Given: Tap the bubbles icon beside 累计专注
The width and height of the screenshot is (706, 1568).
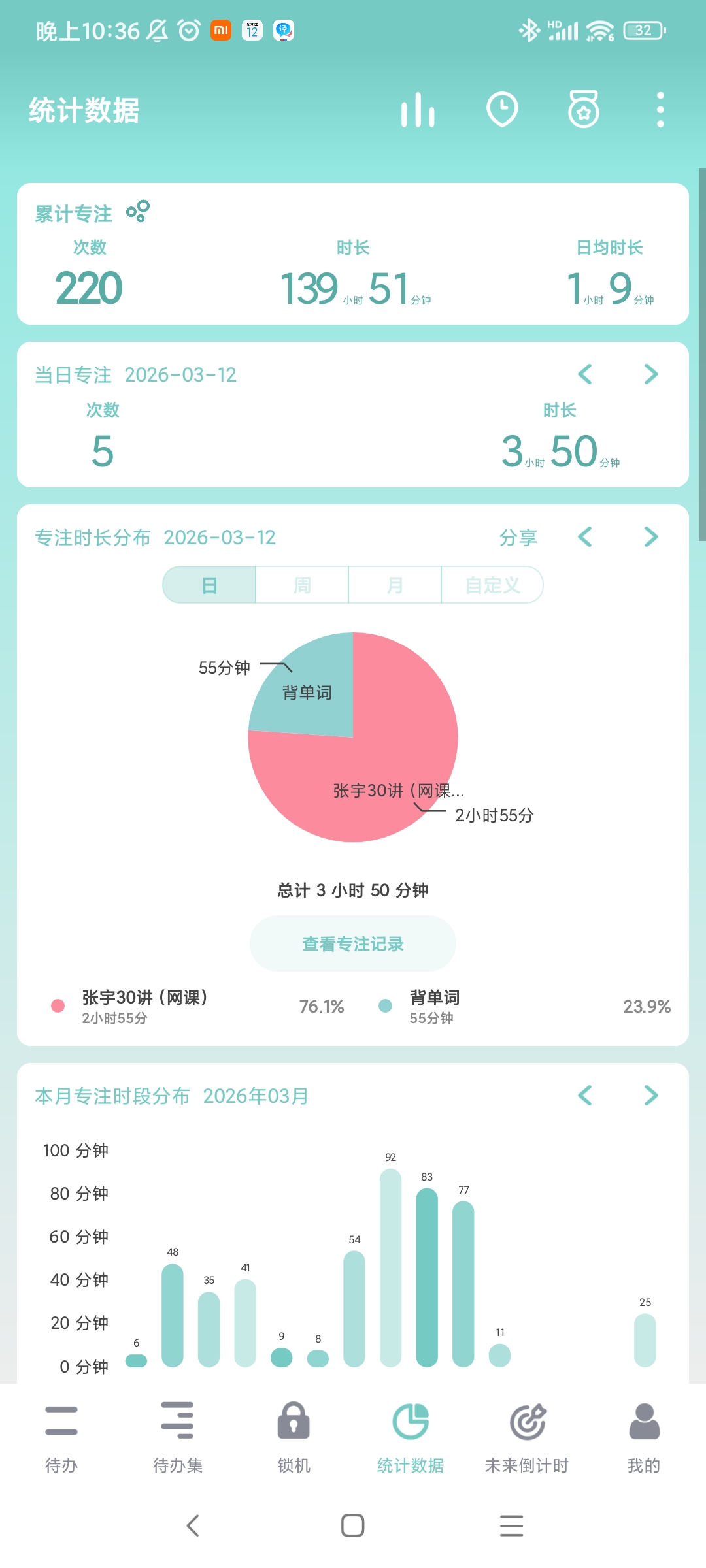Looking at the screenshot, I should [138, 212].
